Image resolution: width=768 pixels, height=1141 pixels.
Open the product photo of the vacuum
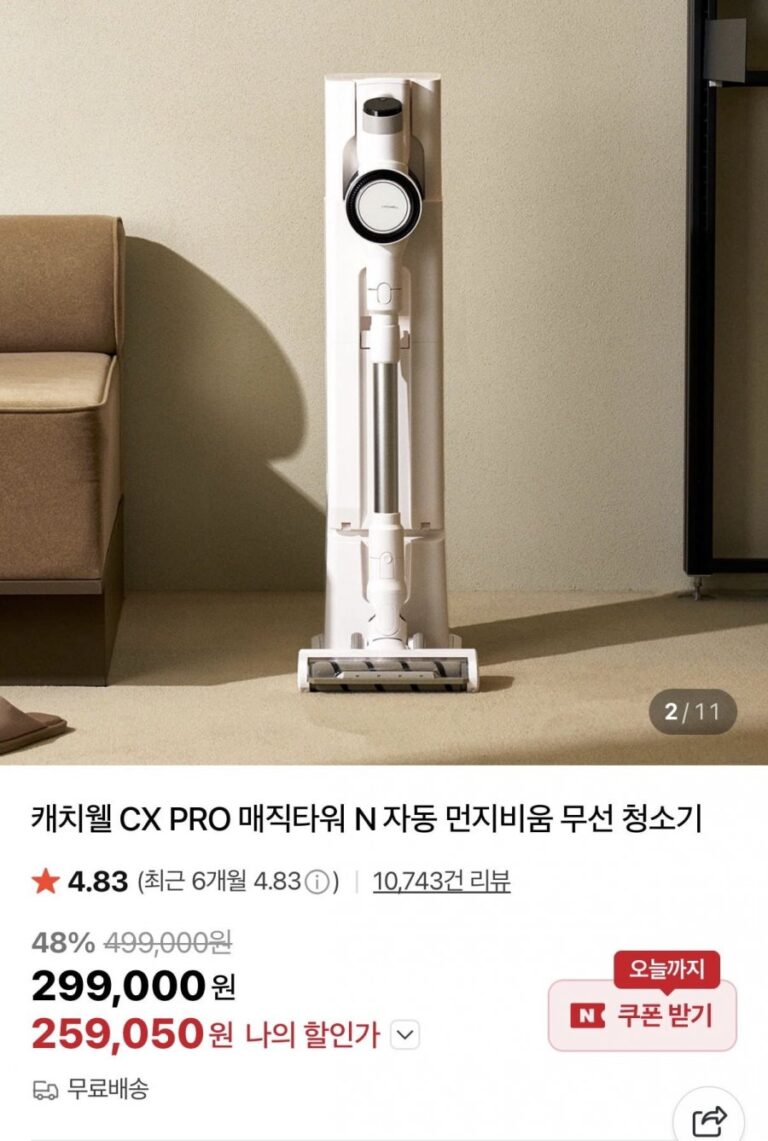tap(384, 380)
